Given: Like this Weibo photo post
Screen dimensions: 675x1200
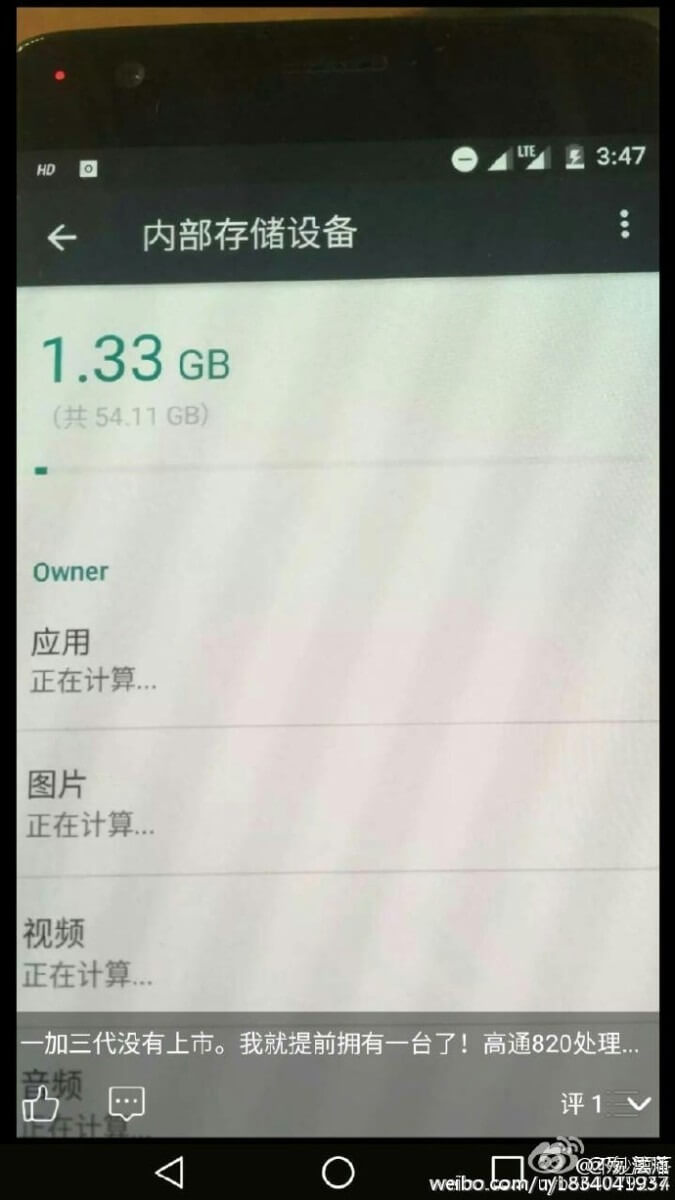Looking at the screenshot, I should coord(41,1103).
